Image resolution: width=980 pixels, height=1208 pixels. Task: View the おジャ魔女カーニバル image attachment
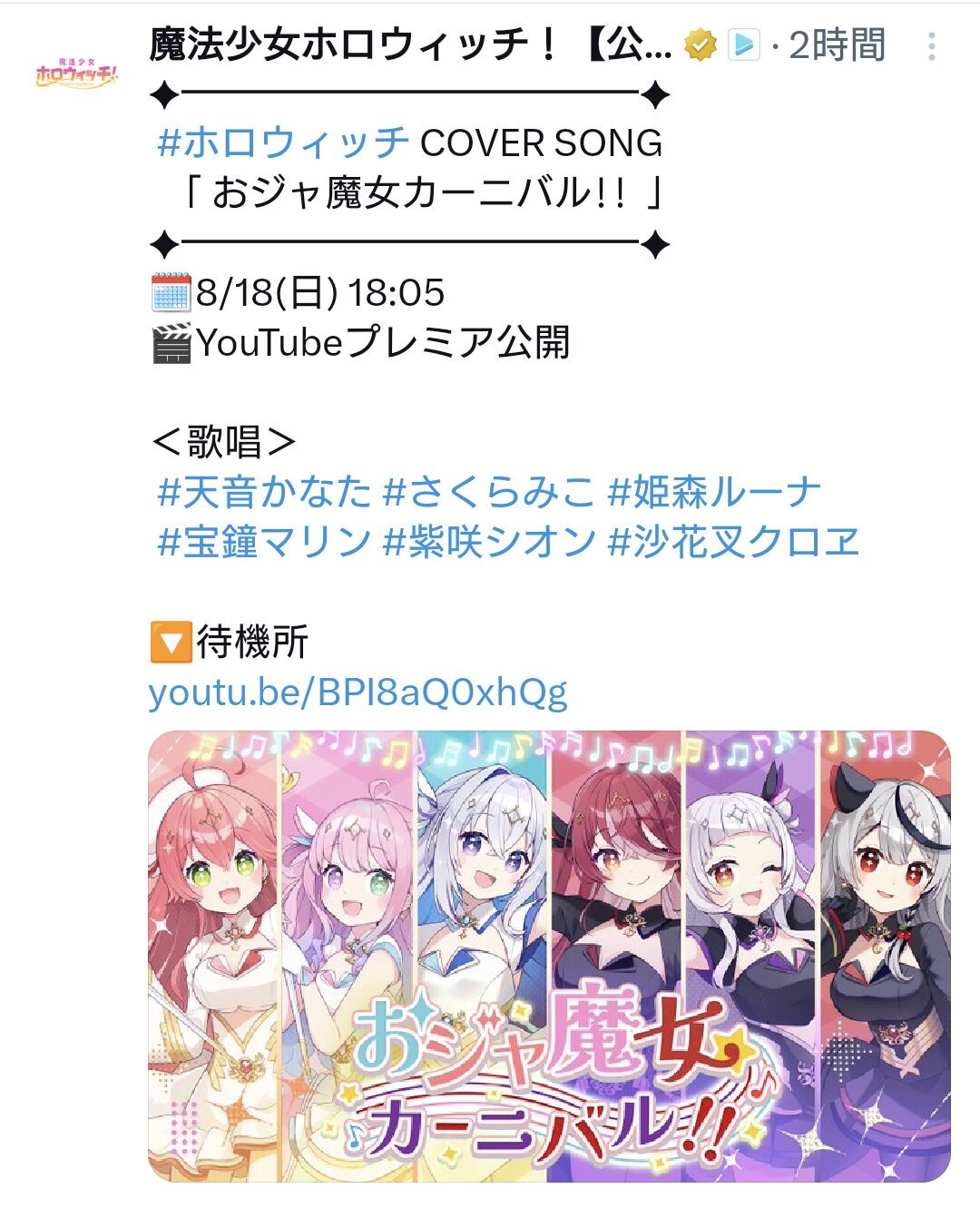(549, 955)
